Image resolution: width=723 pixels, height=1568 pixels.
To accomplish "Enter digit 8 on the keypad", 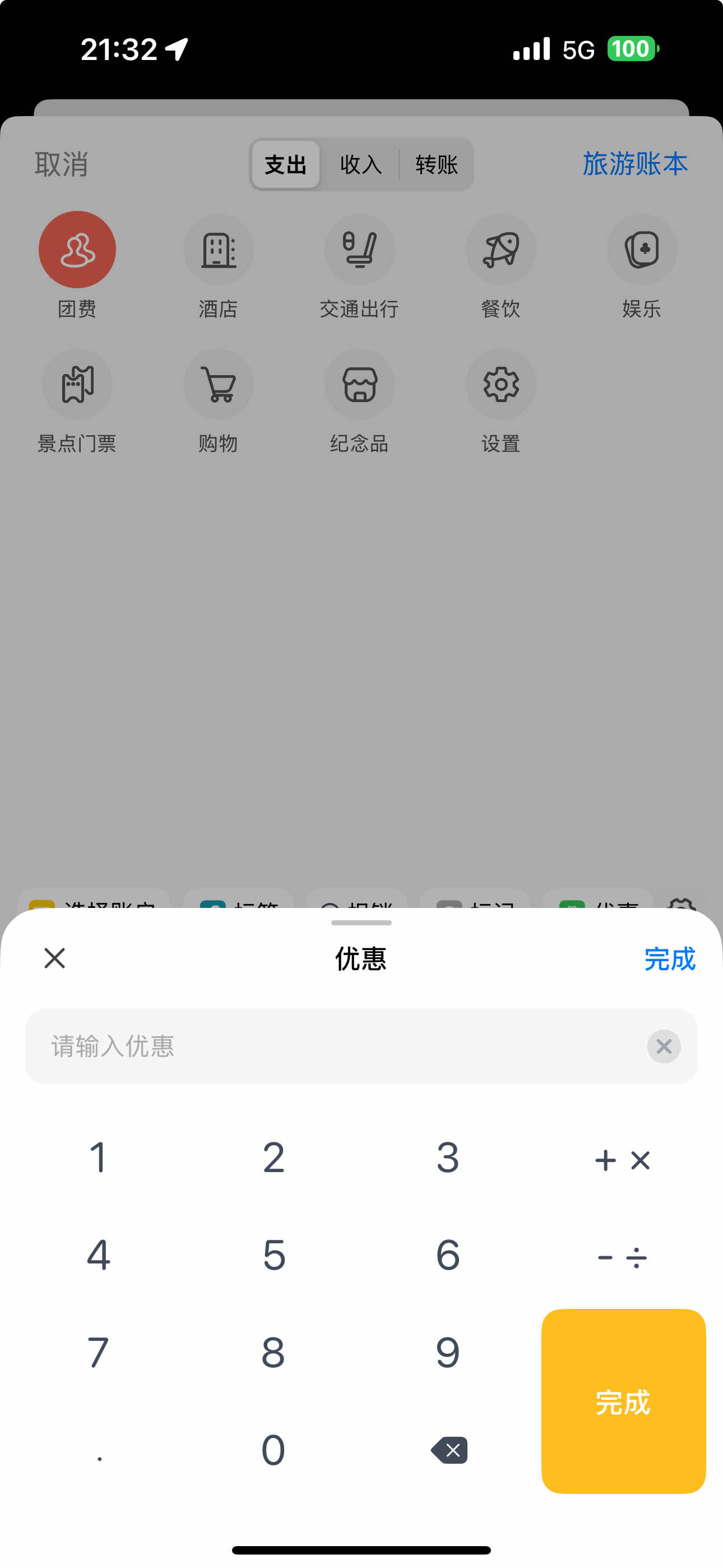I will tap(274, 1353).
